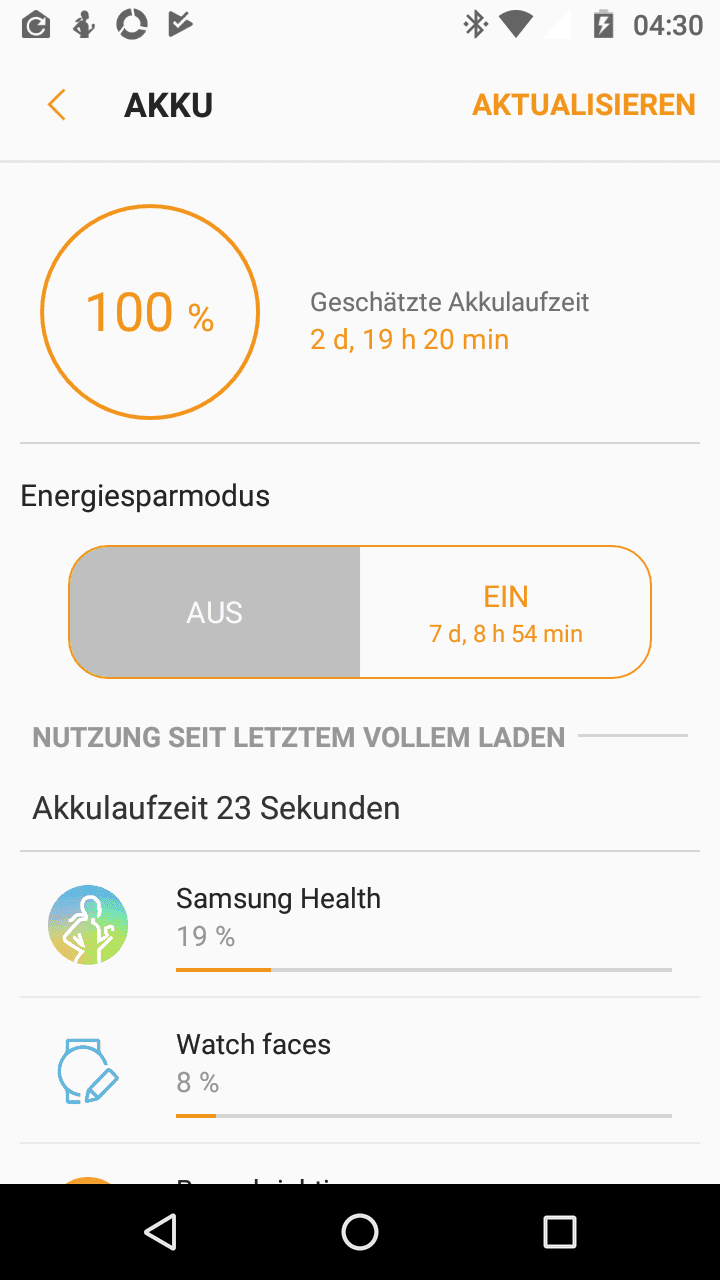Screen dimensions: 720x1280
Task: Go back from the Akku screen
Action: coord(57,105)
